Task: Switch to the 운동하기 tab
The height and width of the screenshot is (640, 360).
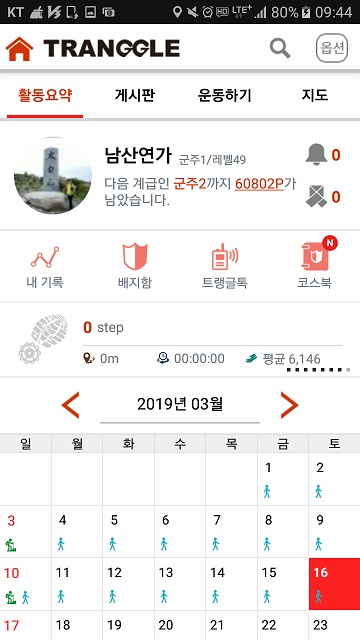Action: (x=224, y=96)
